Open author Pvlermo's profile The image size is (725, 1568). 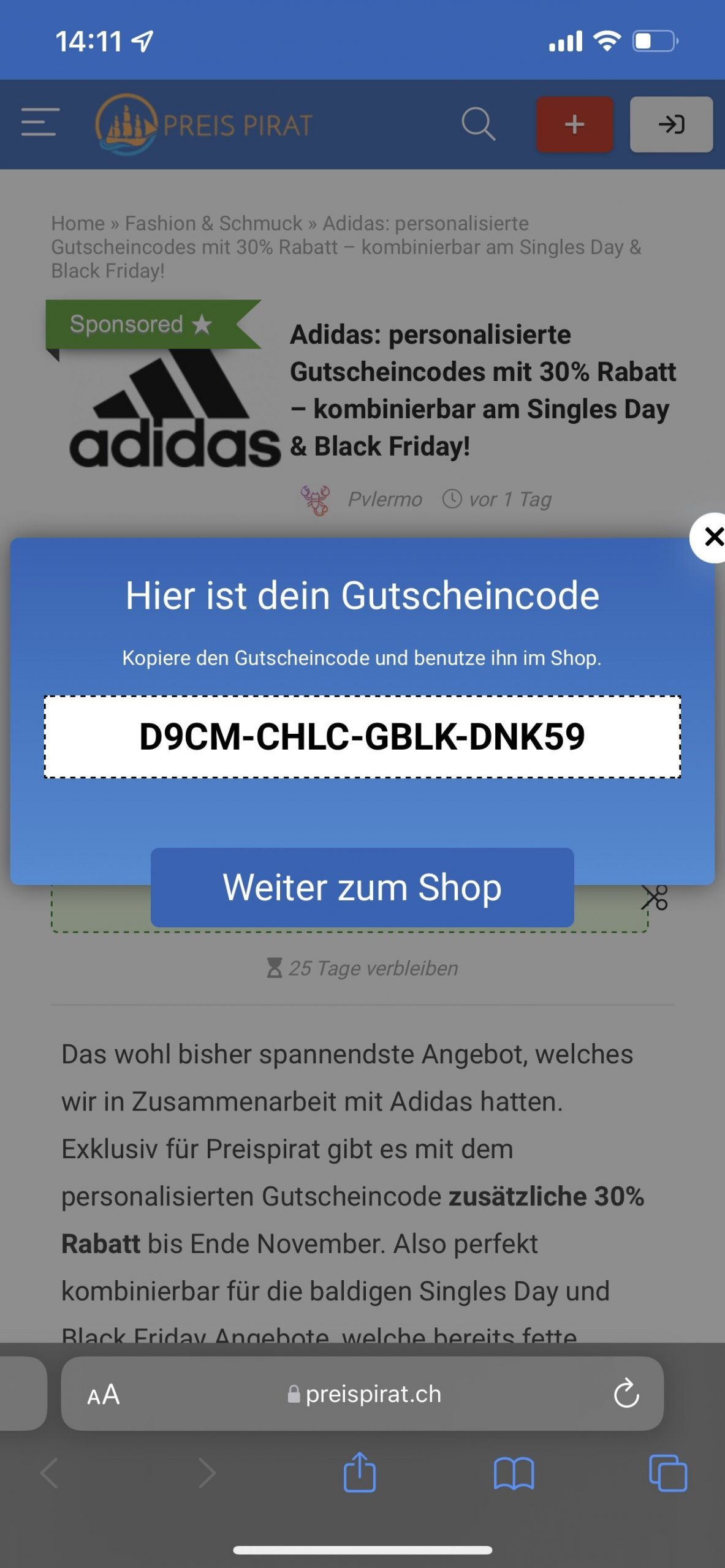click(x=384, y=500)
